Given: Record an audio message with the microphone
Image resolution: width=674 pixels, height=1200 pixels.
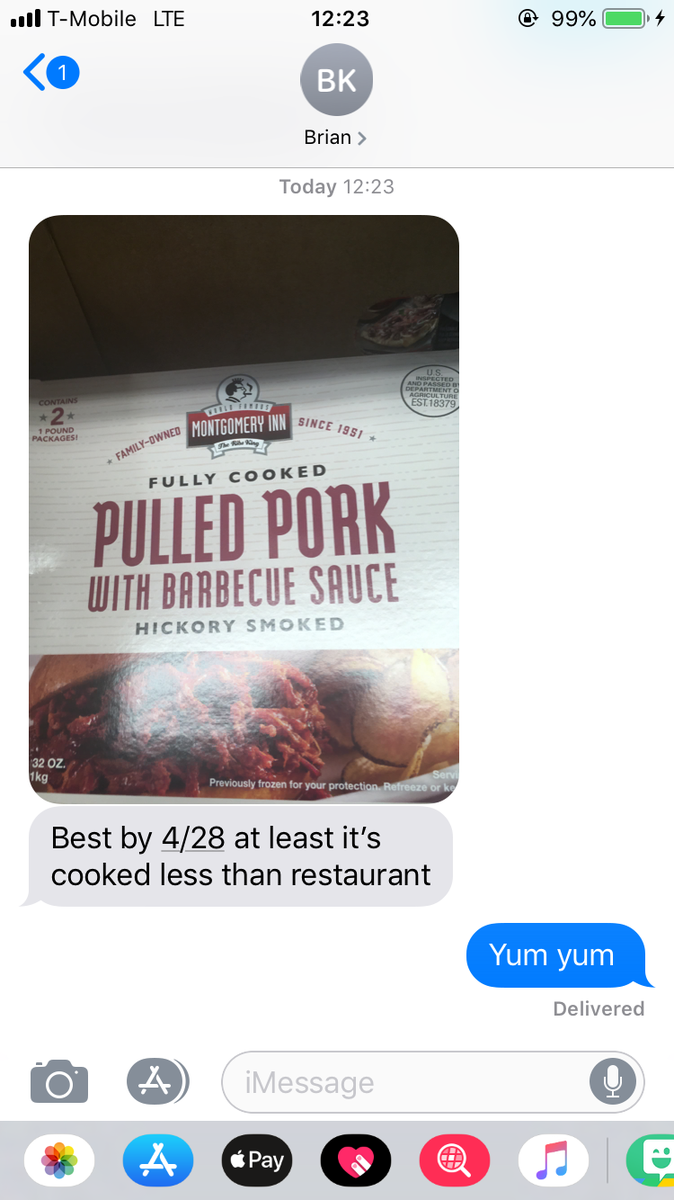Looking at the screenshot, I should [612, 1081].
